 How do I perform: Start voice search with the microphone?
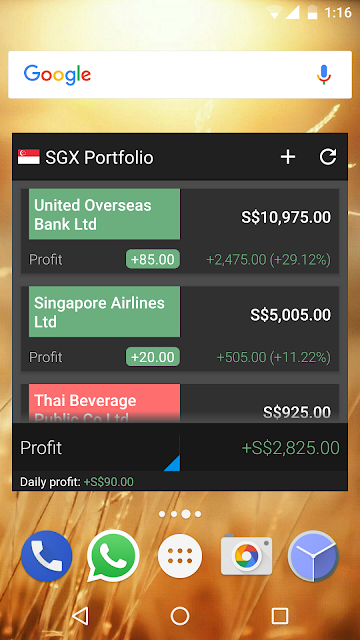(x=324, y=75)
